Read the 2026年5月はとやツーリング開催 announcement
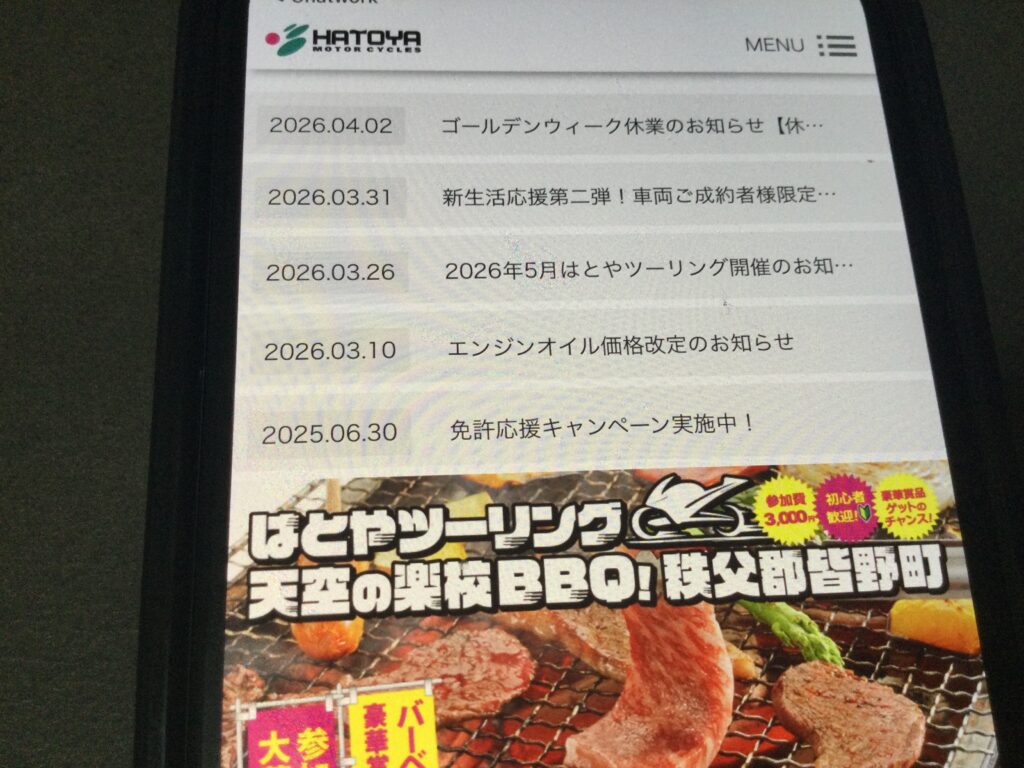The image size is (1024, 768). tap(649, 270)
